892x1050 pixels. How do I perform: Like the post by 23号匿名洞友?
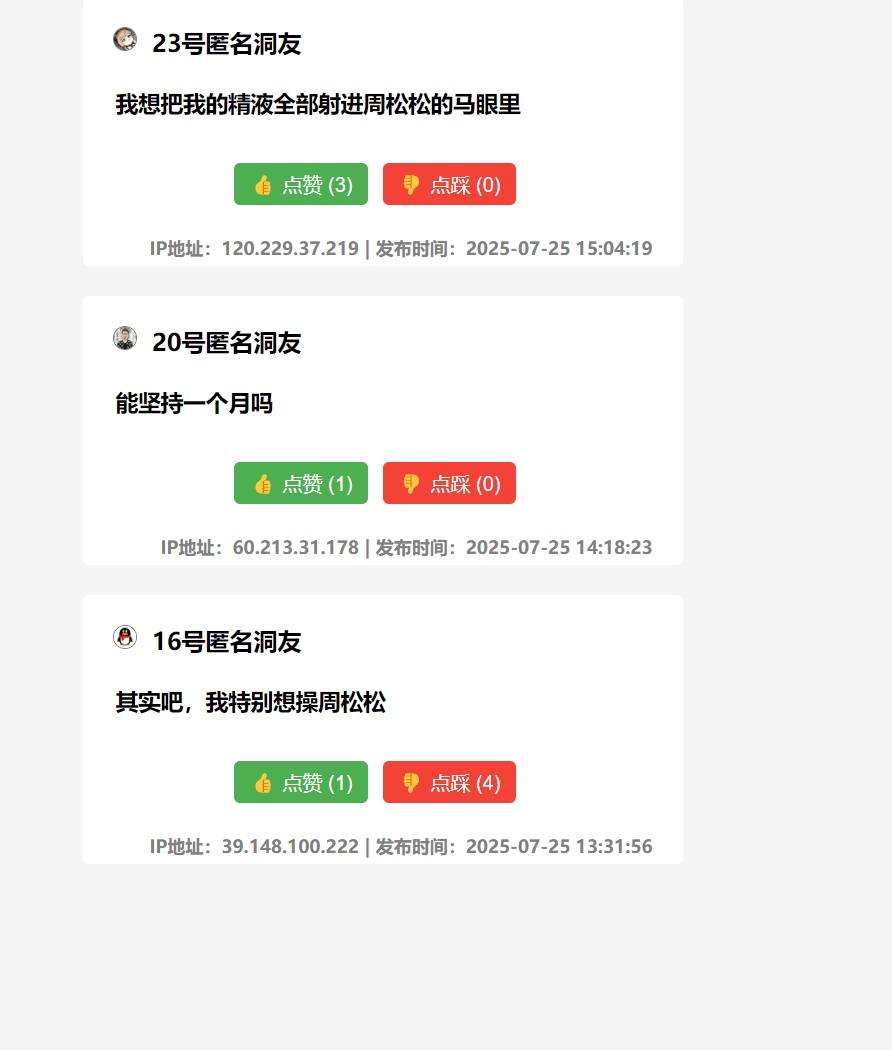pyautogui.click(x=300, y=184)
